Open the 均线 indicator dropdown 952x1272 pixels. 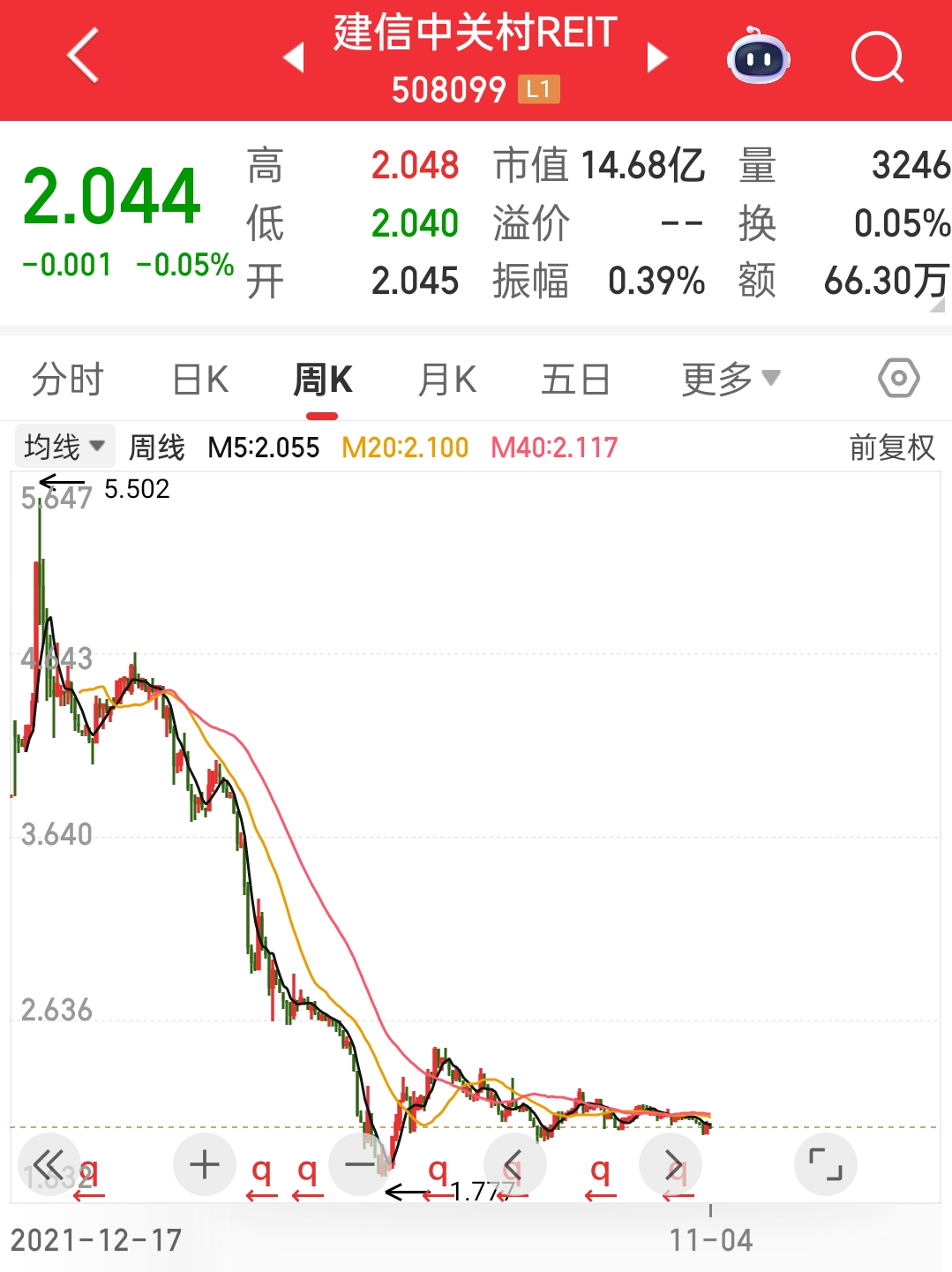(64, 447)
